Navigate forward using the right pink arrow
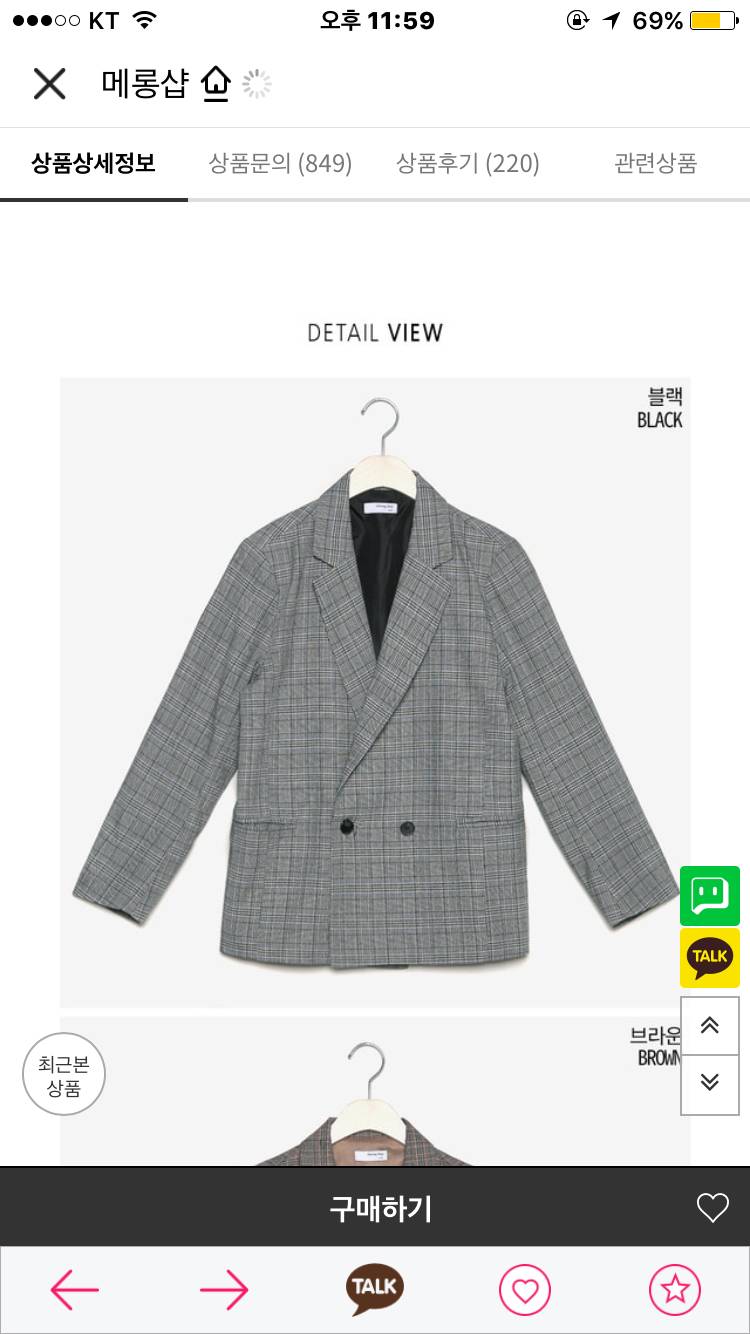The width and height of the screenshot is (750, 1334). pos(224,1289)
